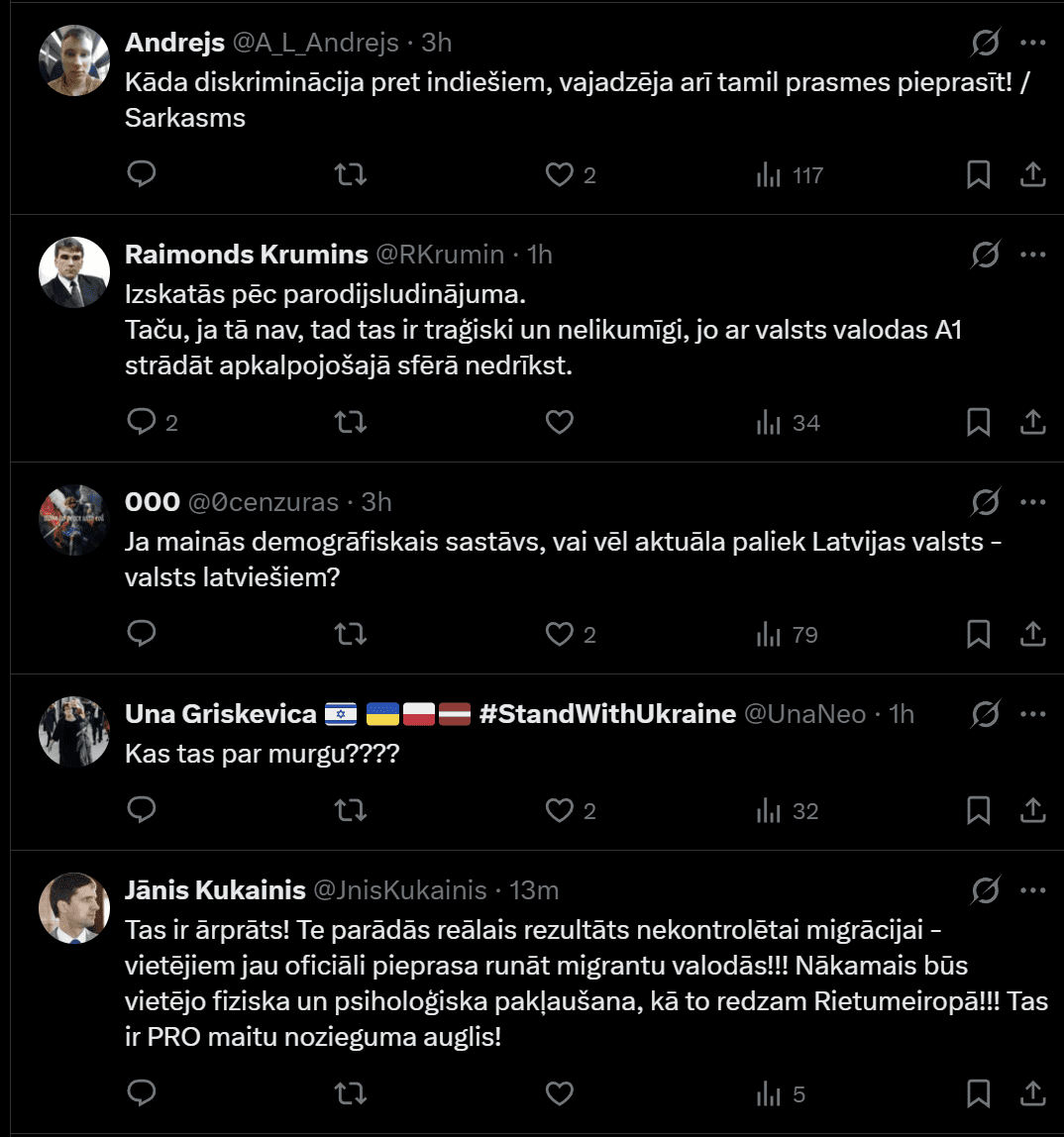Open Andrejs's profile avatar

click(x=73, y=60)
